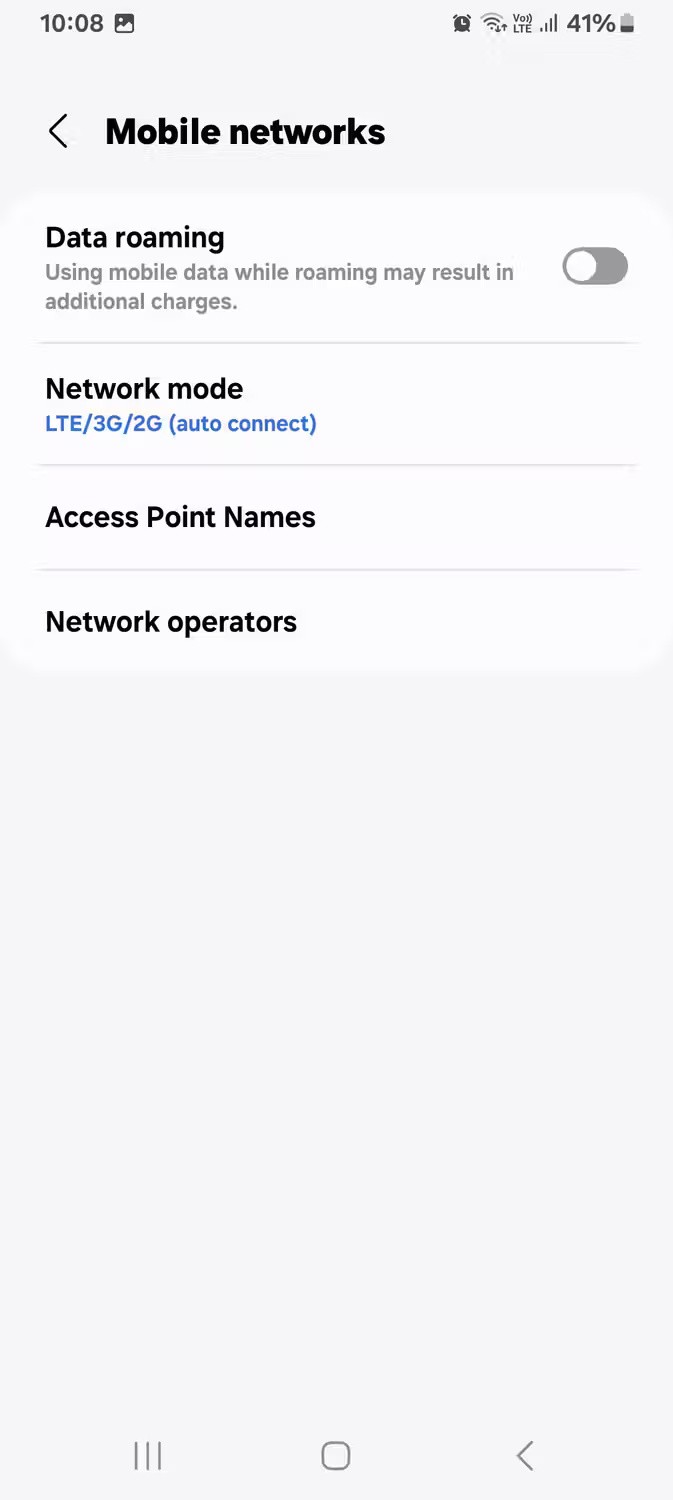673x1500 pixels.
Task: Tap the system home button
Action: (336, 1455)
